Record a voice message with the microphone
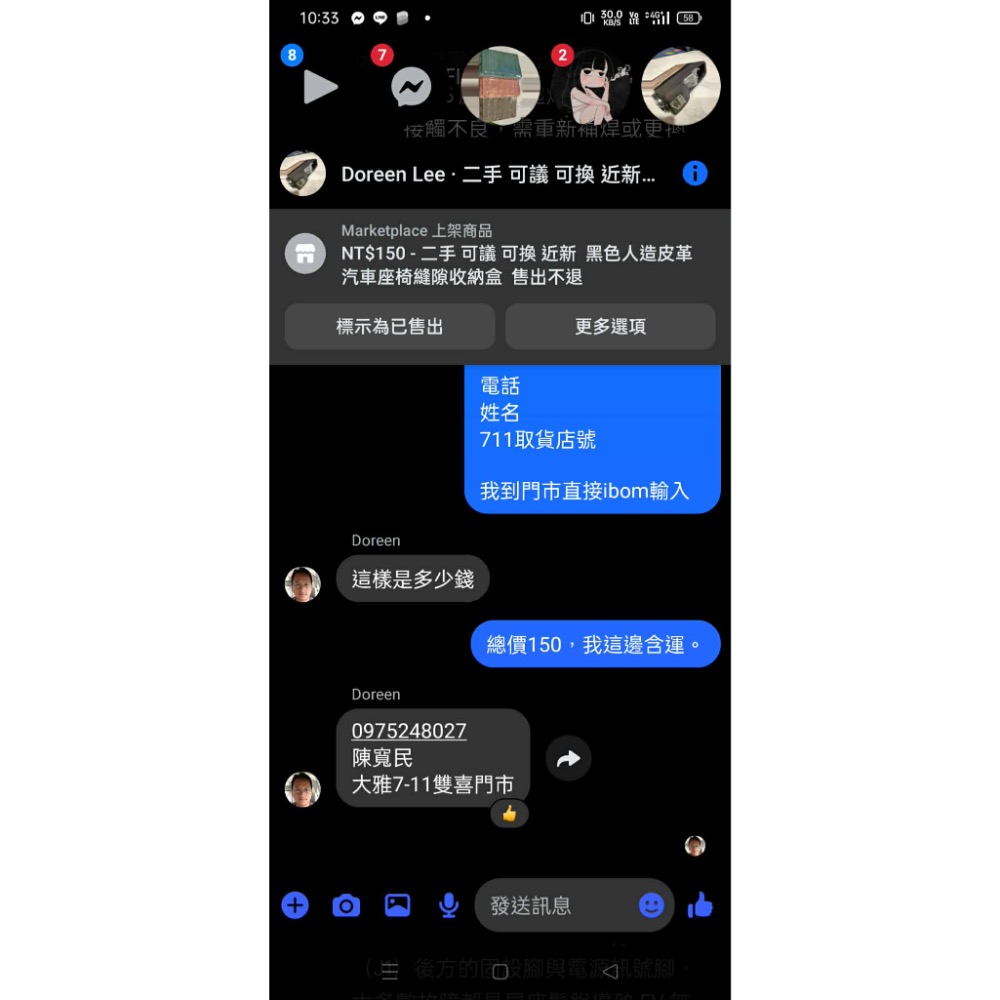The width and height of the screenshot is (1000, 1000). point(449,906)
